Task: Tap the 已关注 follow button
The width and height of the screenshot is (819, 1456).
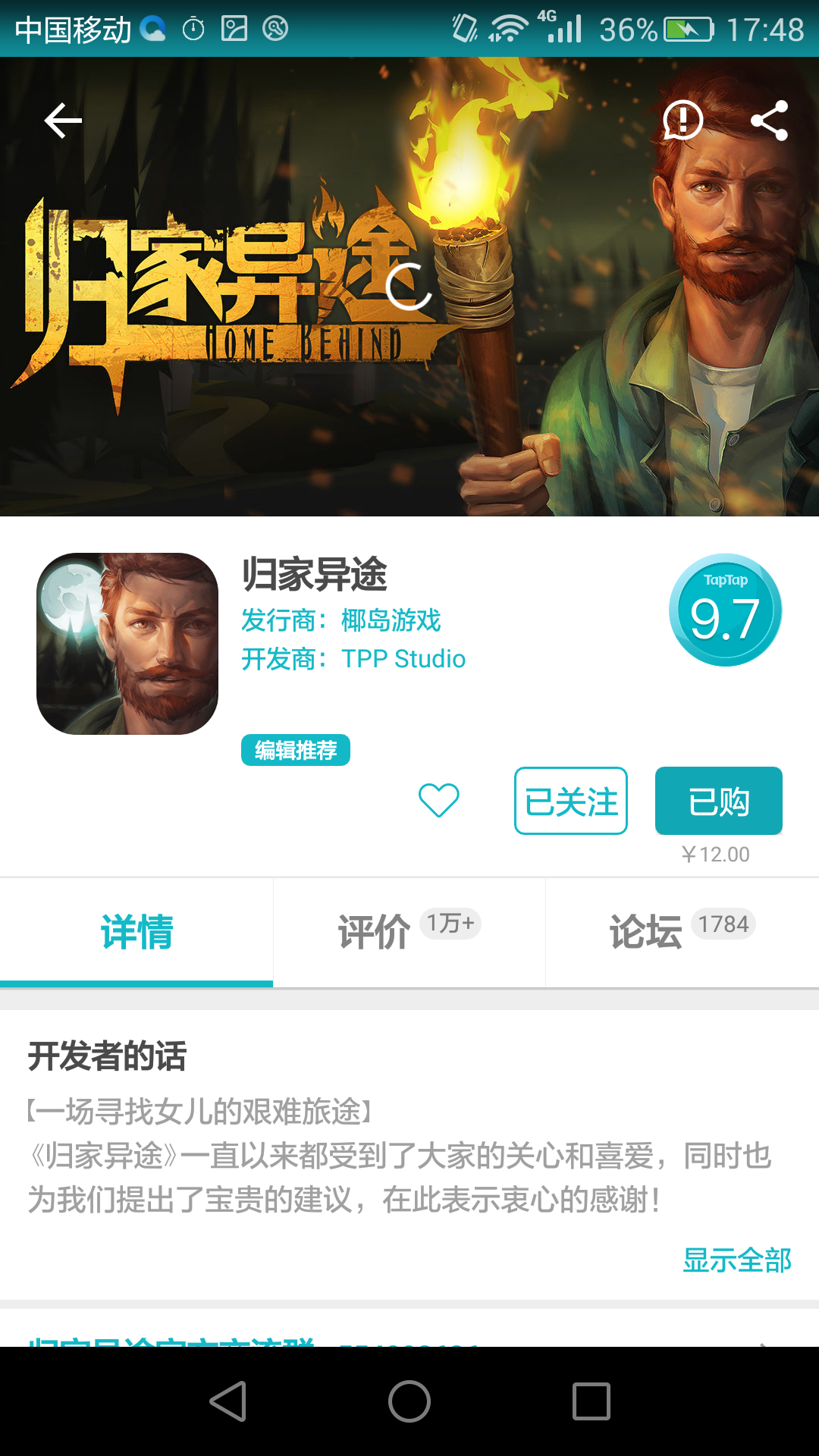Action: pos(571,801)
